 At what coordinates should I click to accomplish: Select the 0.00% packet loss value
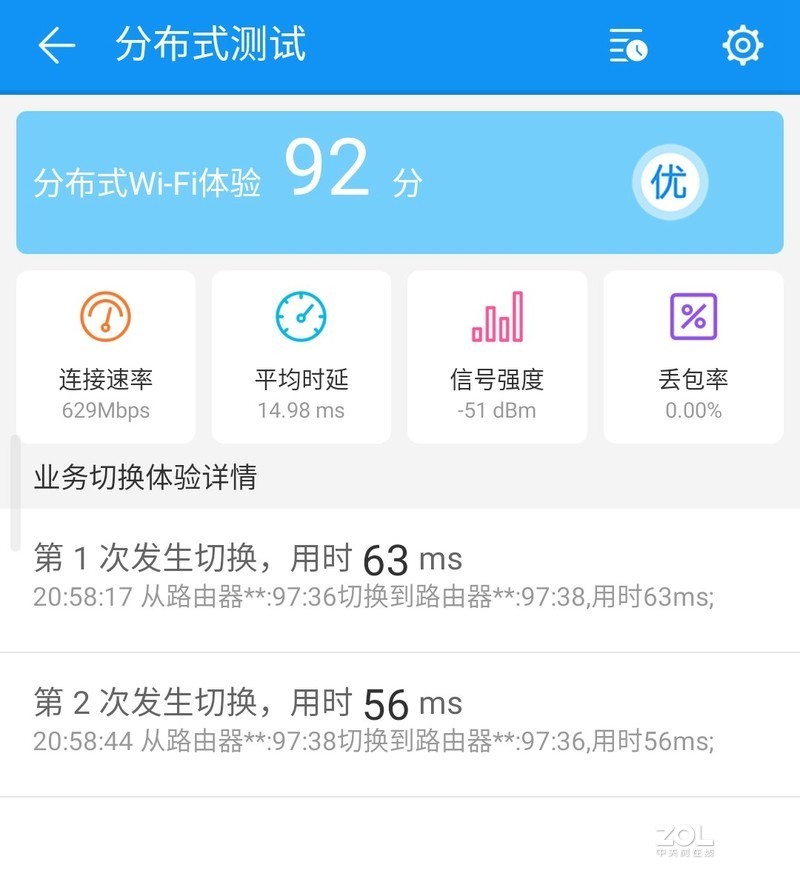(x=692, y=409)
